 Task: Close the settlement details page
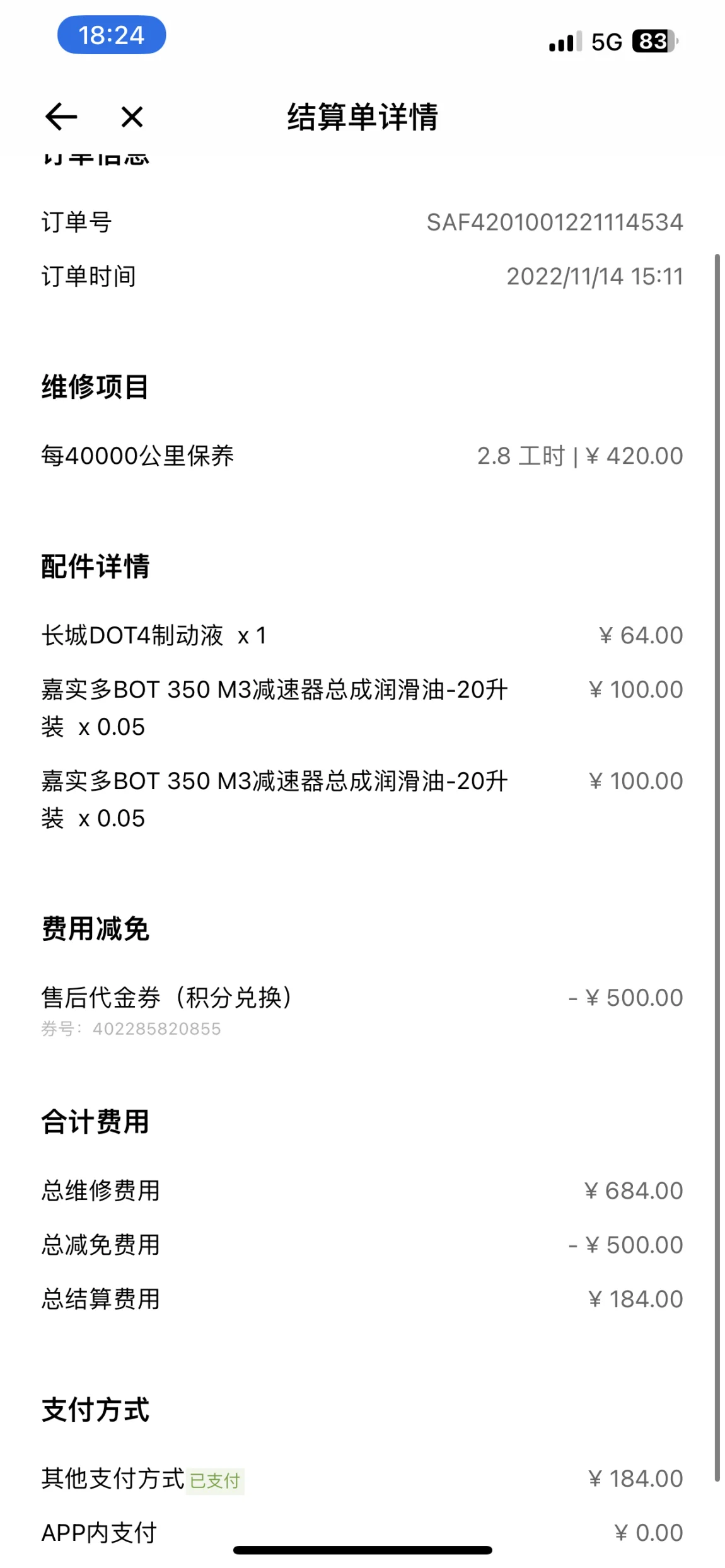[x=132, y=117]
